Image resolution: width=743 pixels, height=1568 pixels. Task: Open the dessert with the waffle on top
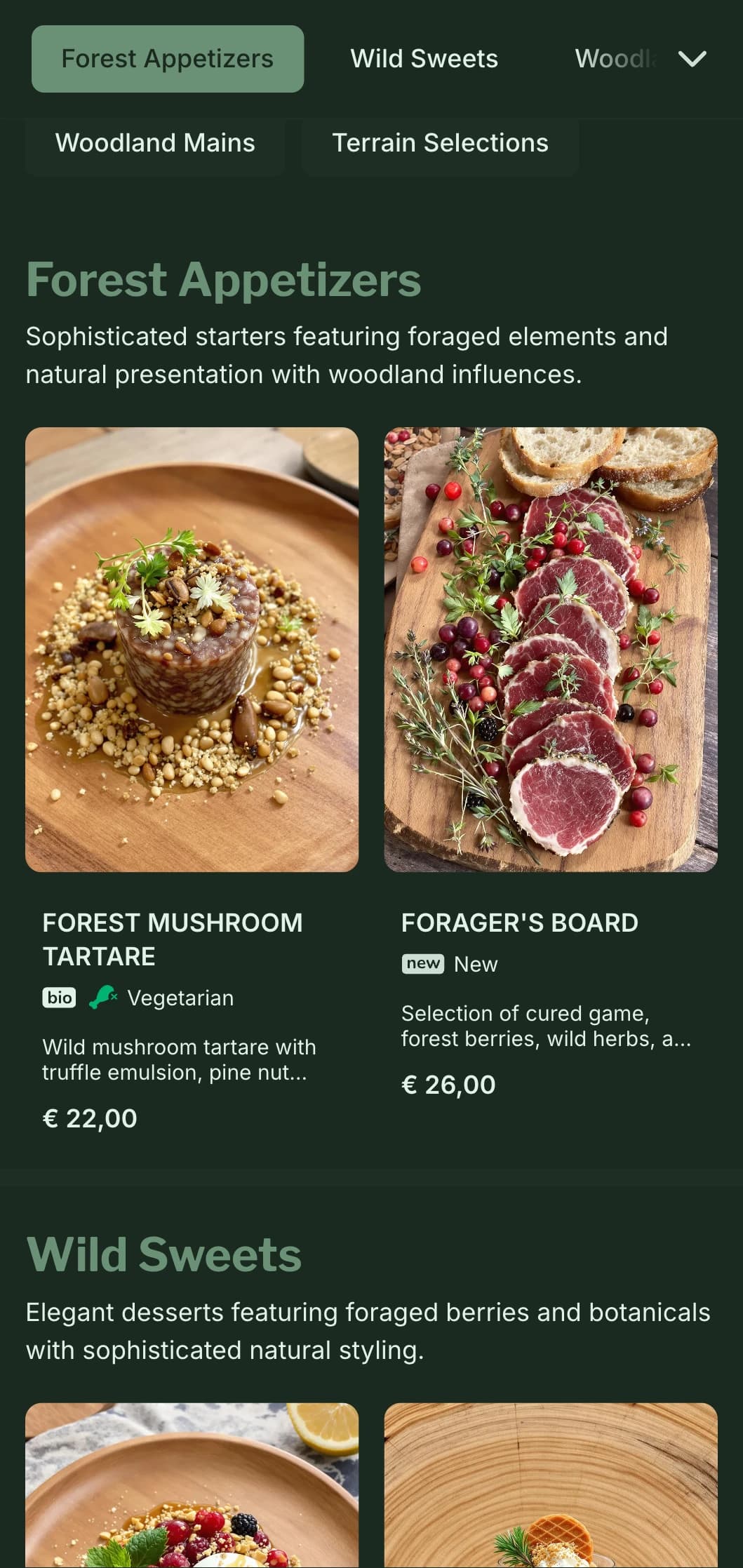point(550,1485)
